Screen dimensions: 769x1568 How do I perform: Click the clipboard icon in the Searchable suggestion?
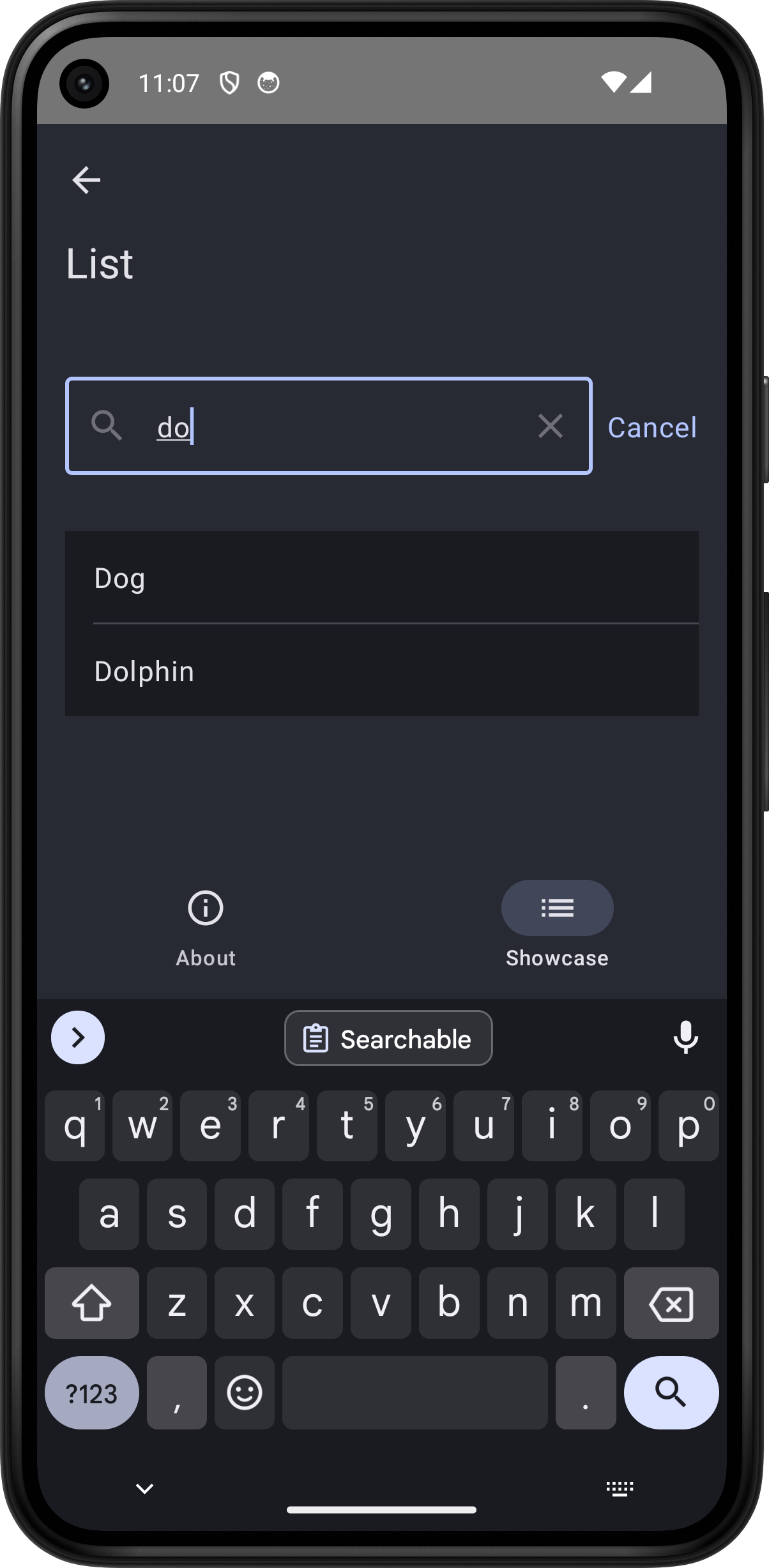point(316,1038)
